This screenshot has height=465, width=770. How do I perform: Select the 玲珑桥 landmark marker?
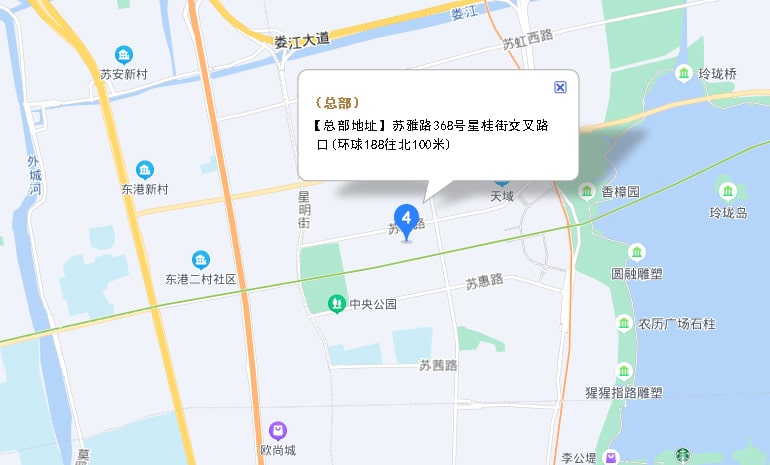pyautogui.click(x=684, y=73)
